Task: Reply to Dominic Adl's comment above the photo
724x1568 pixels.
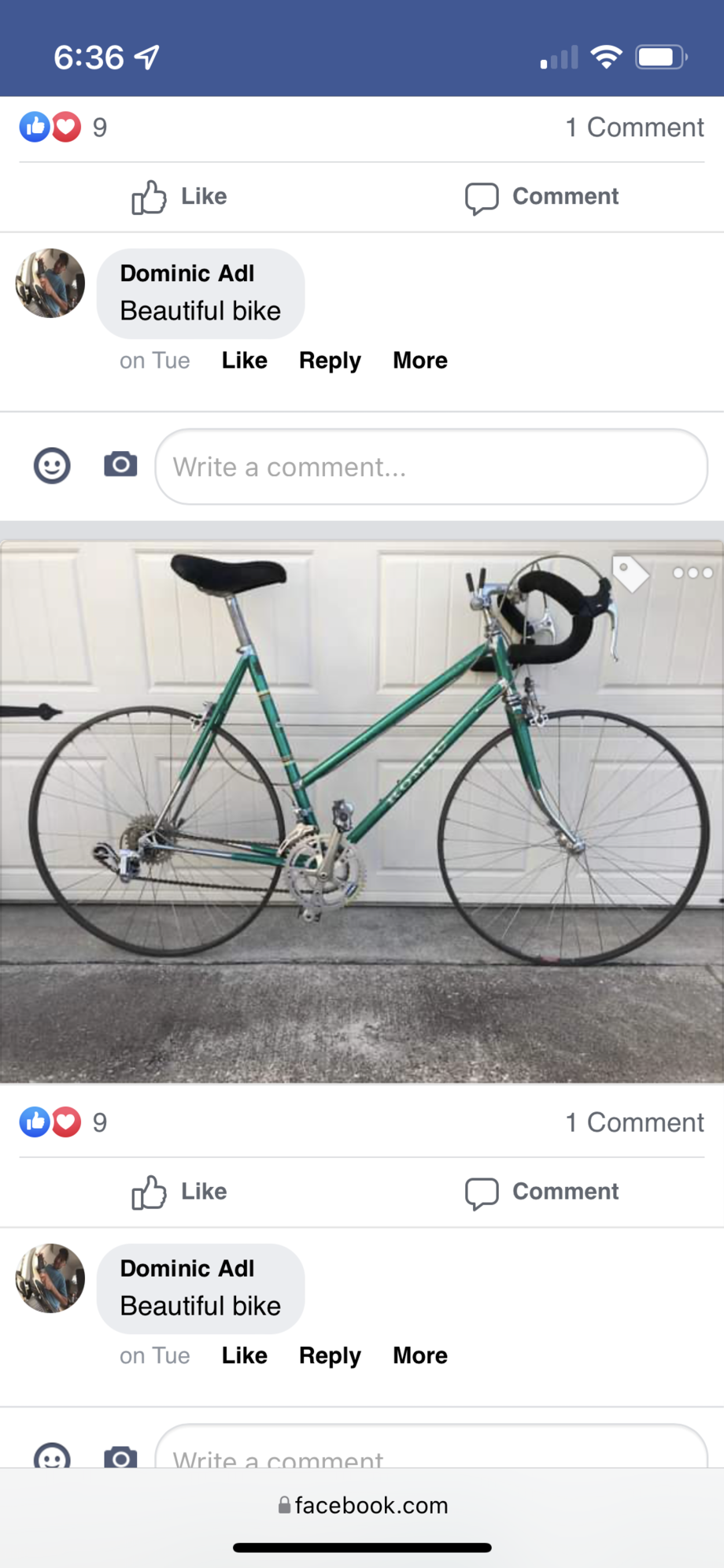Action: [x=330, y=361]
